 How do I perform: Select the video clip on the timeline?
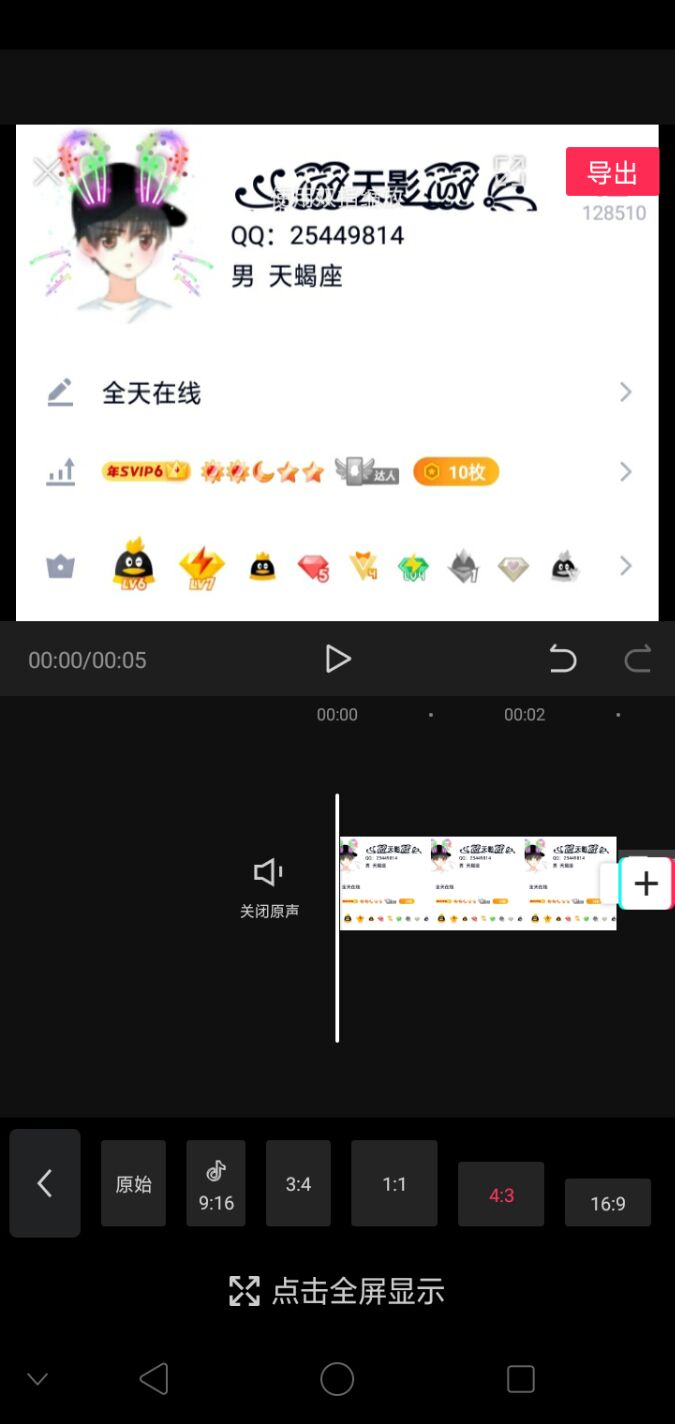point(477,883)
